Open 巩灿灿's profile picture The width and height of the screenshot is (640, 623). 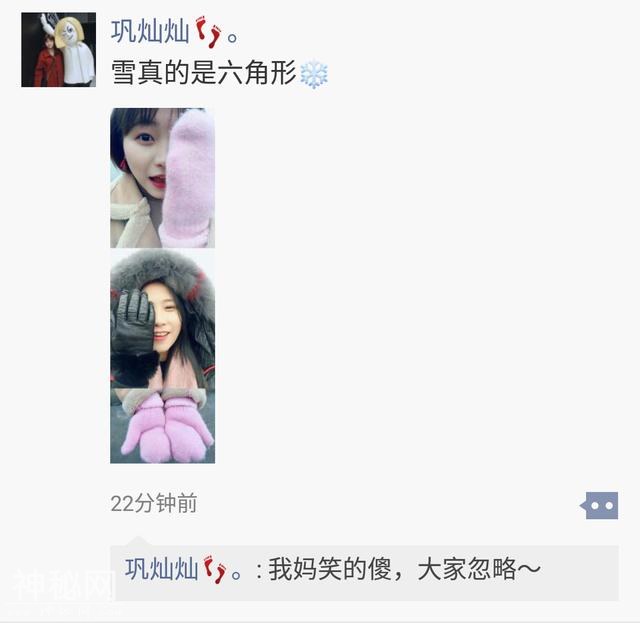click(58, 50)
